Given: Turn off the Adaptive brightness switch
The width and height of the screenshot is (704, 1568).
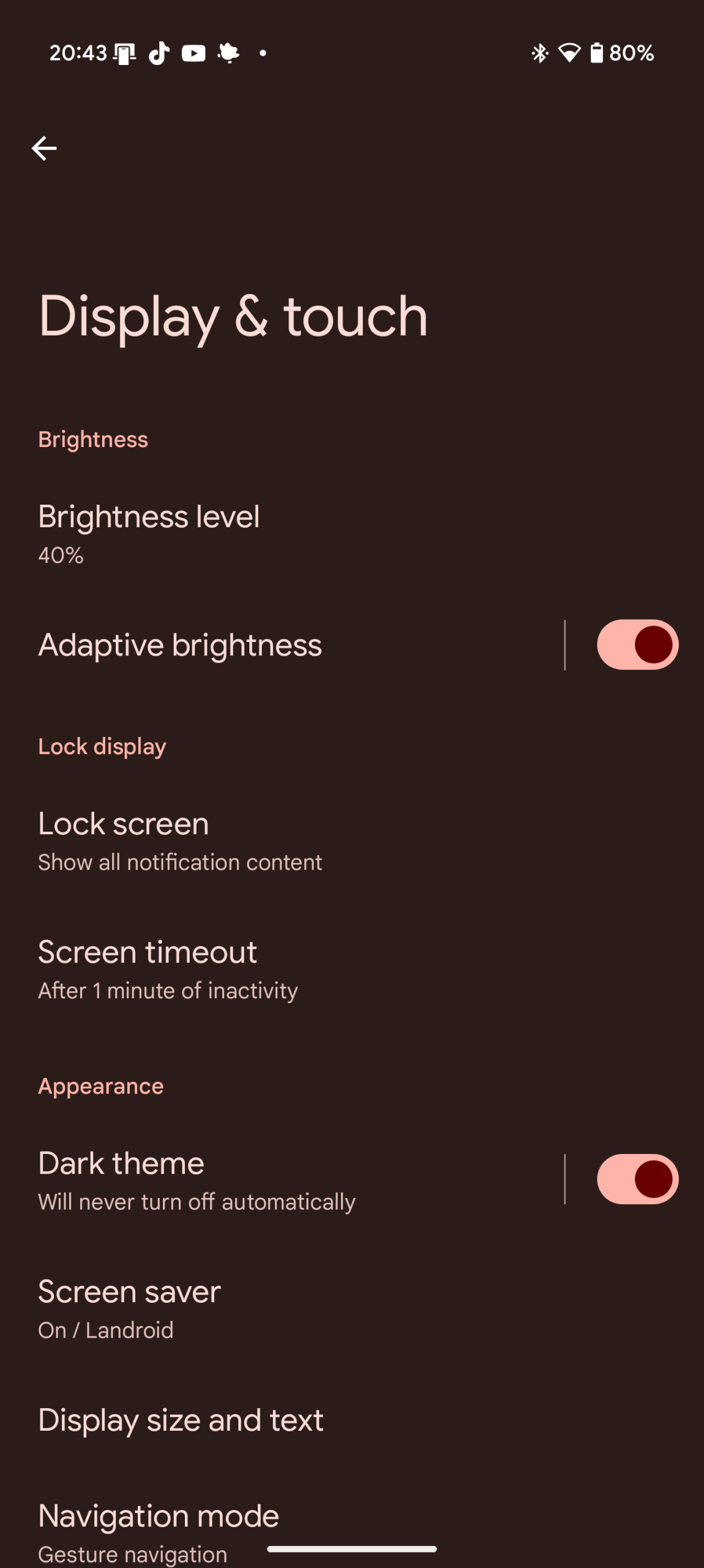Looking at the screenshot, I should pos(637,645).
